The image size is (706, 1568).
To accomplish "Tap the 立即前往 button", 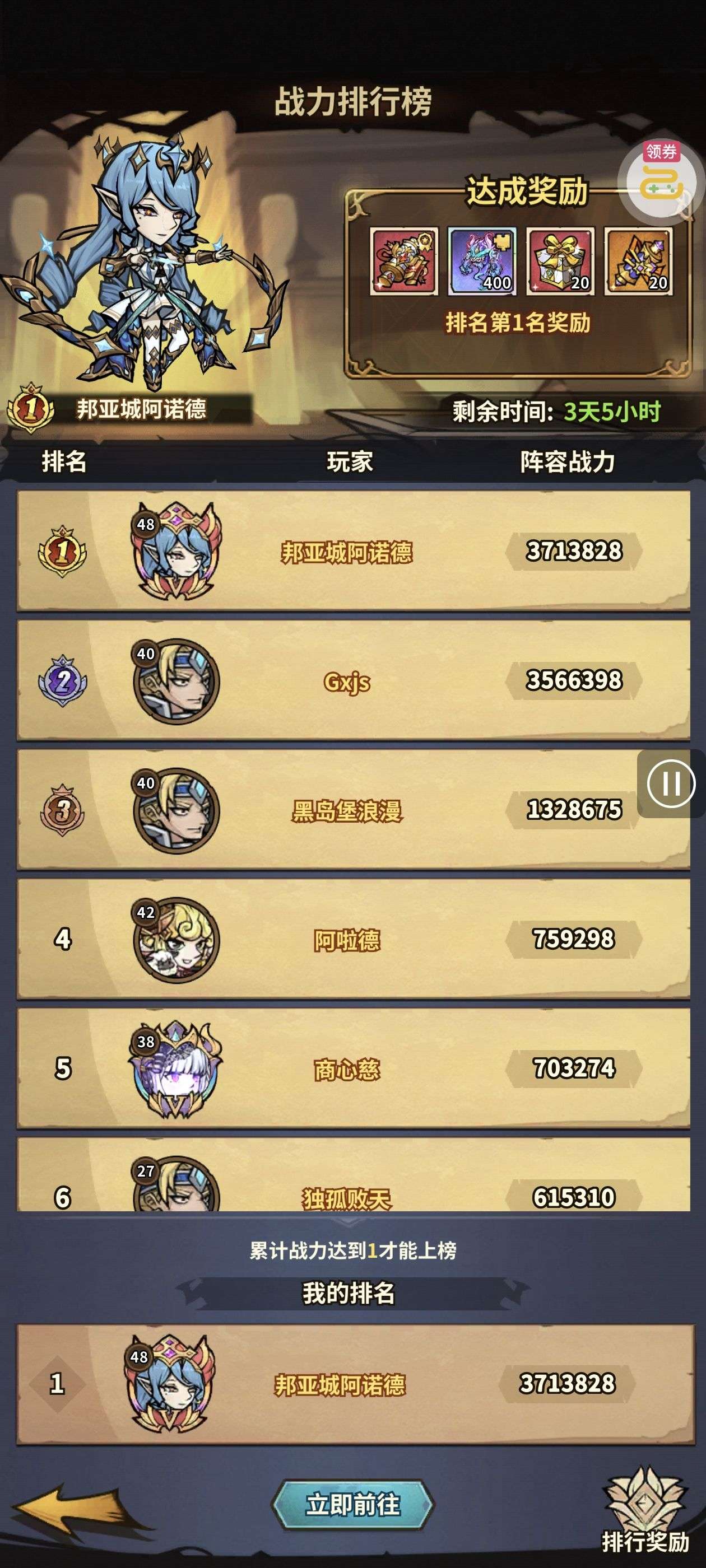I will pos(352,1505).
